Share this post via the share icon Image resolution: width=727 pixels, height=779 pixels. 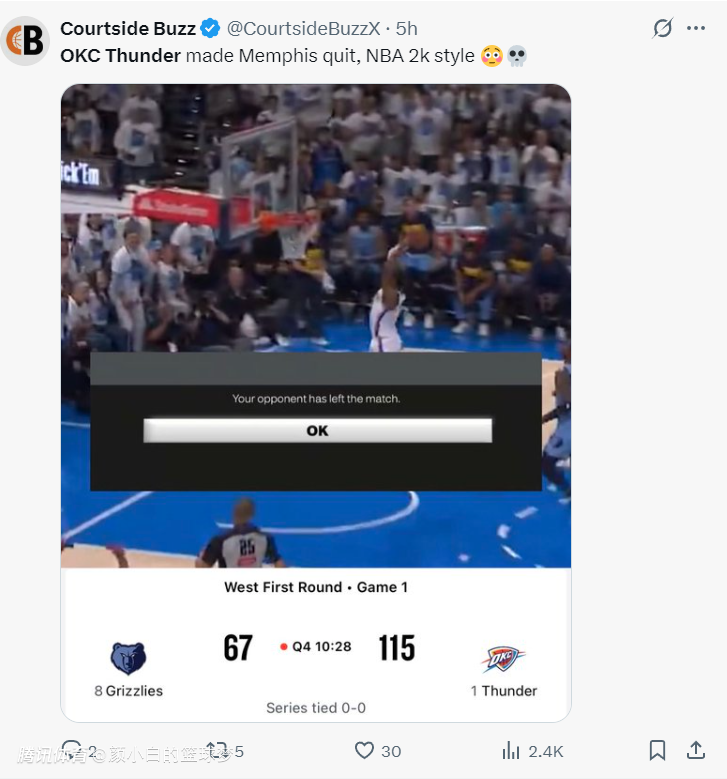(x=695, y=750)
